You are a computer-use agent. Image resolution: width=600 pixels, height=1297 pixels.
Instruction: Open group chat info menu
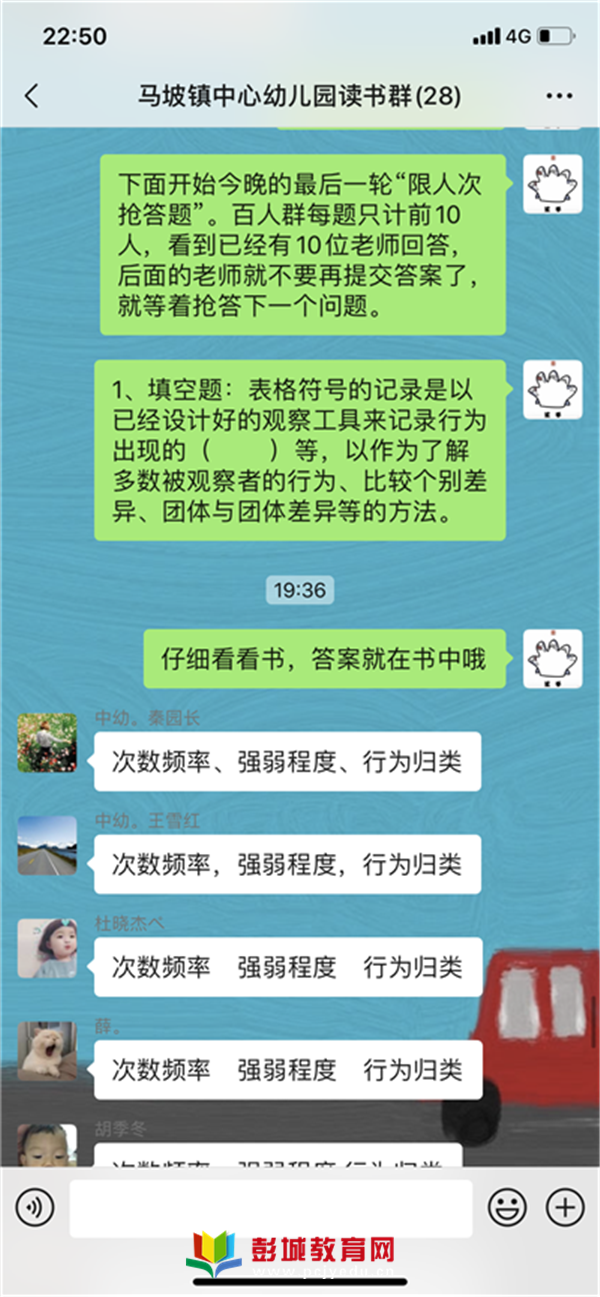559,96
